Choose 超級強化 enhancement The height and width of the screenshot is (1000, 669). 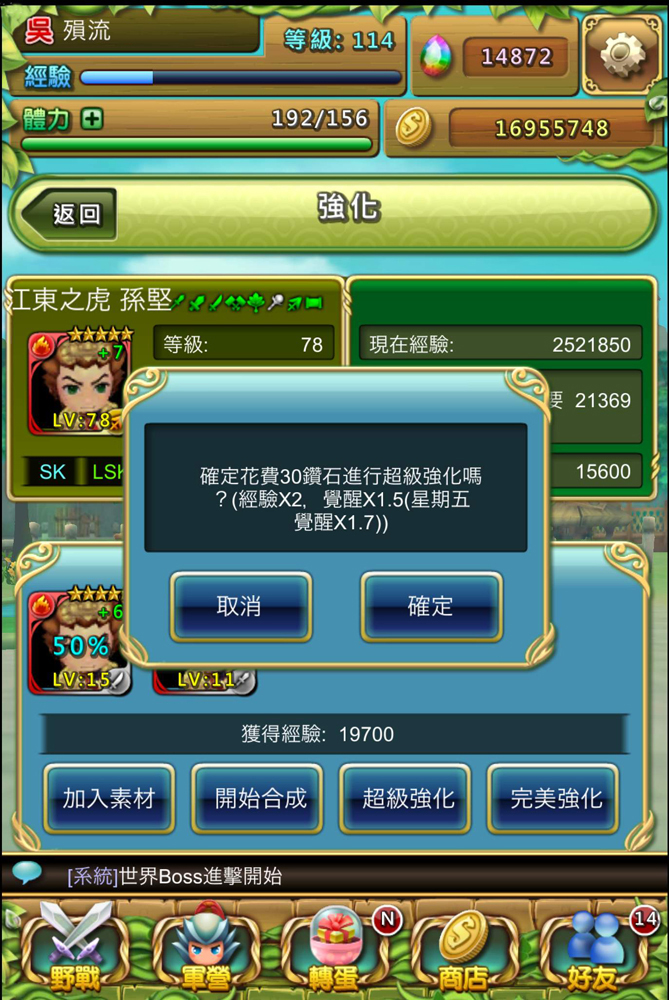[x=409, y=798]
